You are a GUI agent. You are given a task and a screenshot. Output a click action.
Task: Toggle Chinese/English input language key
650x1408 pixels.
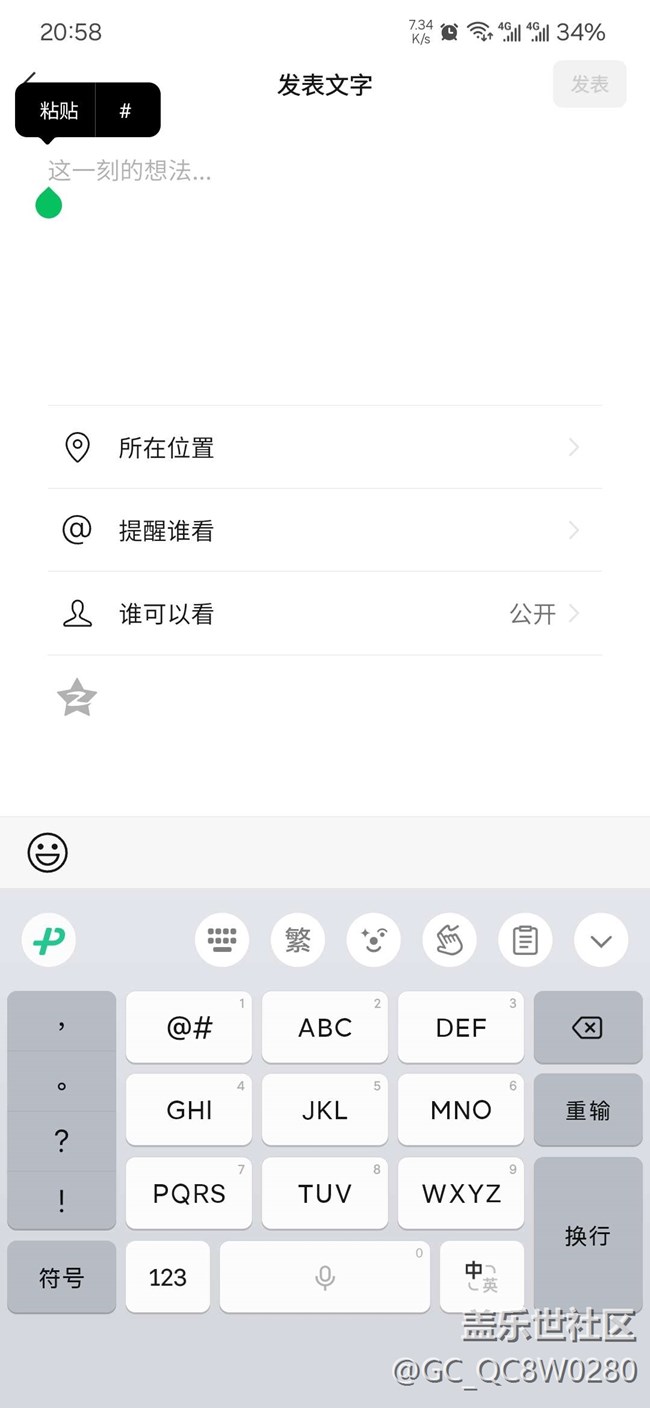pos(481,1277)
